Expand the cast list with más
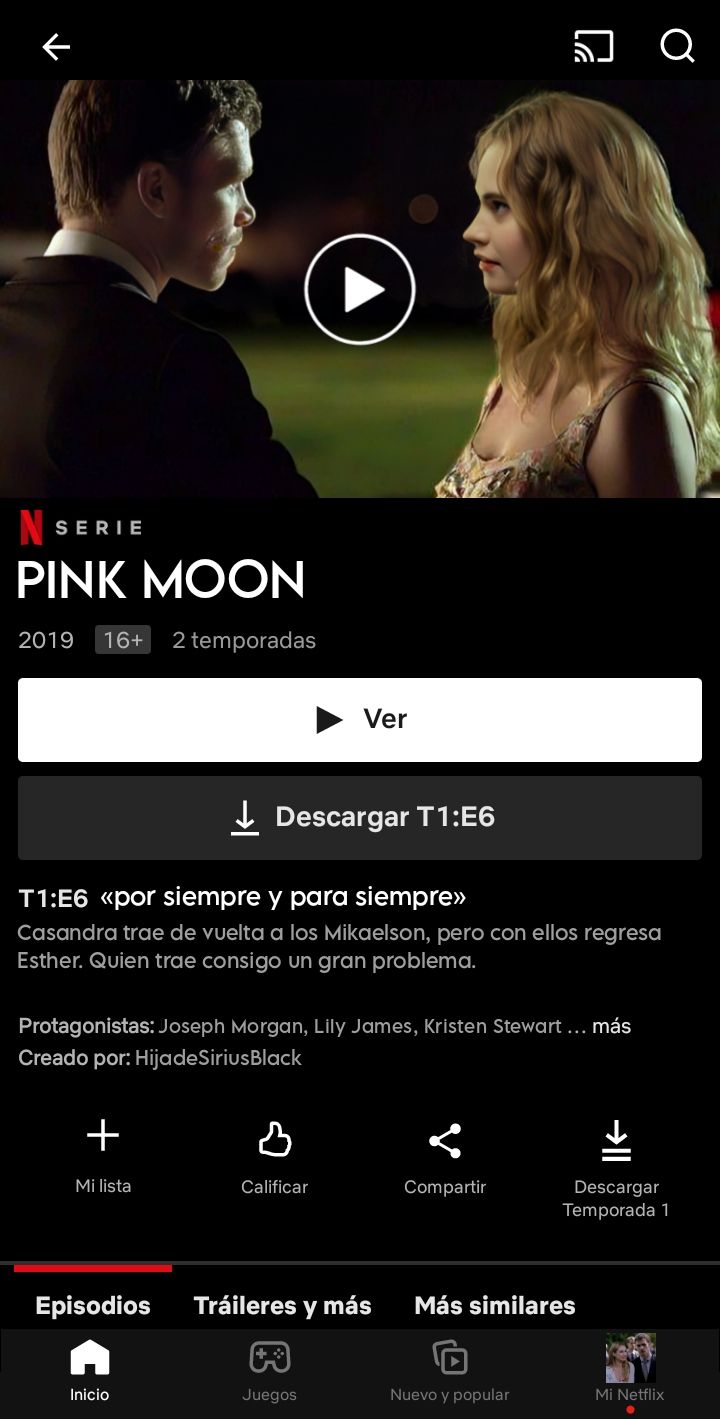720x1419 pixels. tap(611, 1026)
